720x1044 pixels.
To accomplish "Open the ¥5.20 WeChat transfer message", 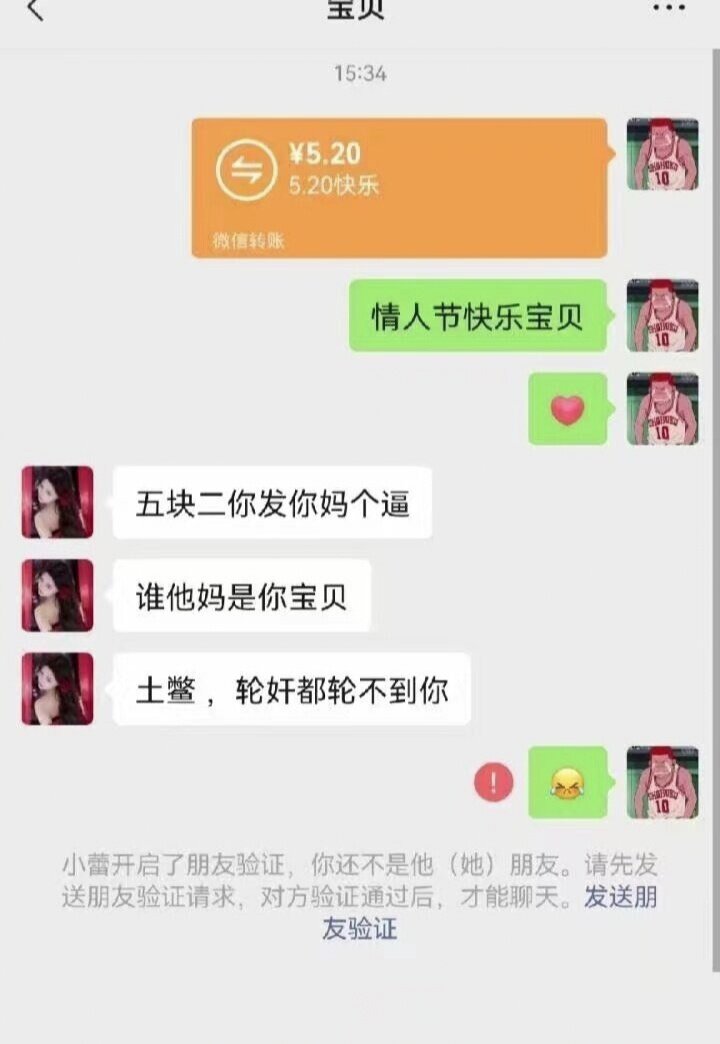I will pos(399,187).
